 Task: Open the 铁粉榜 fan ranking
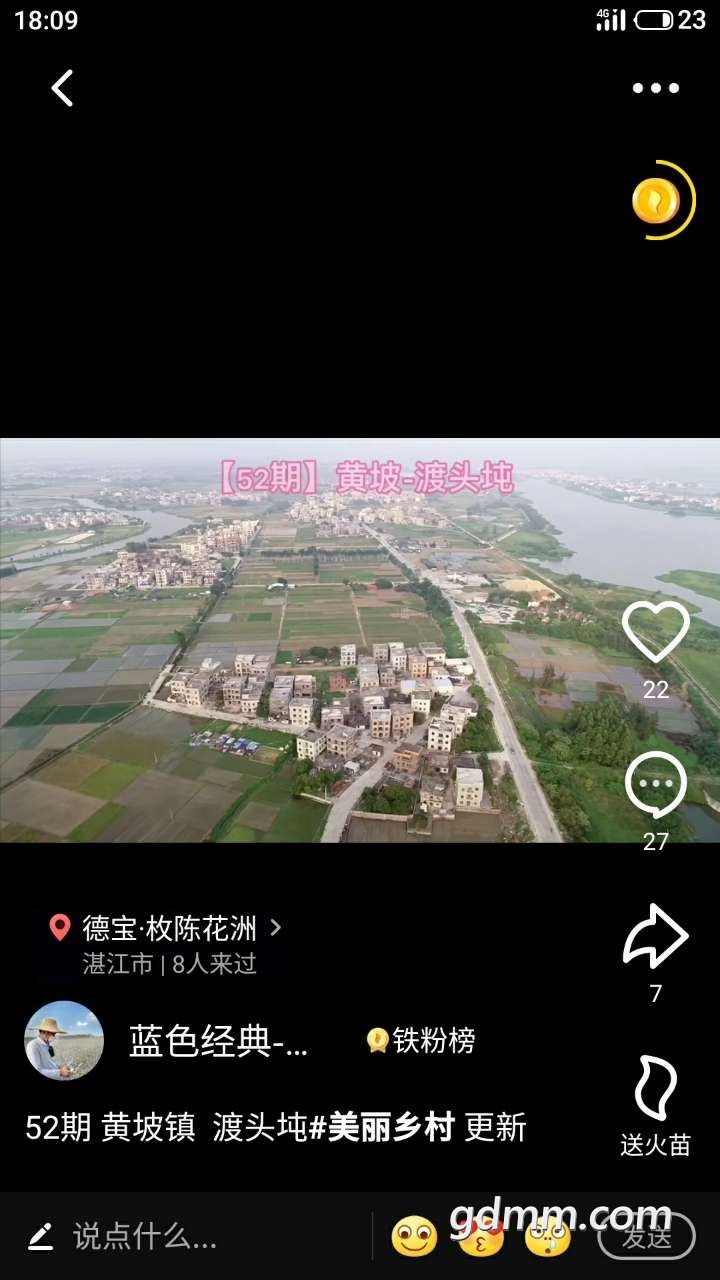pyautogui.click(x=421, y=1041)
